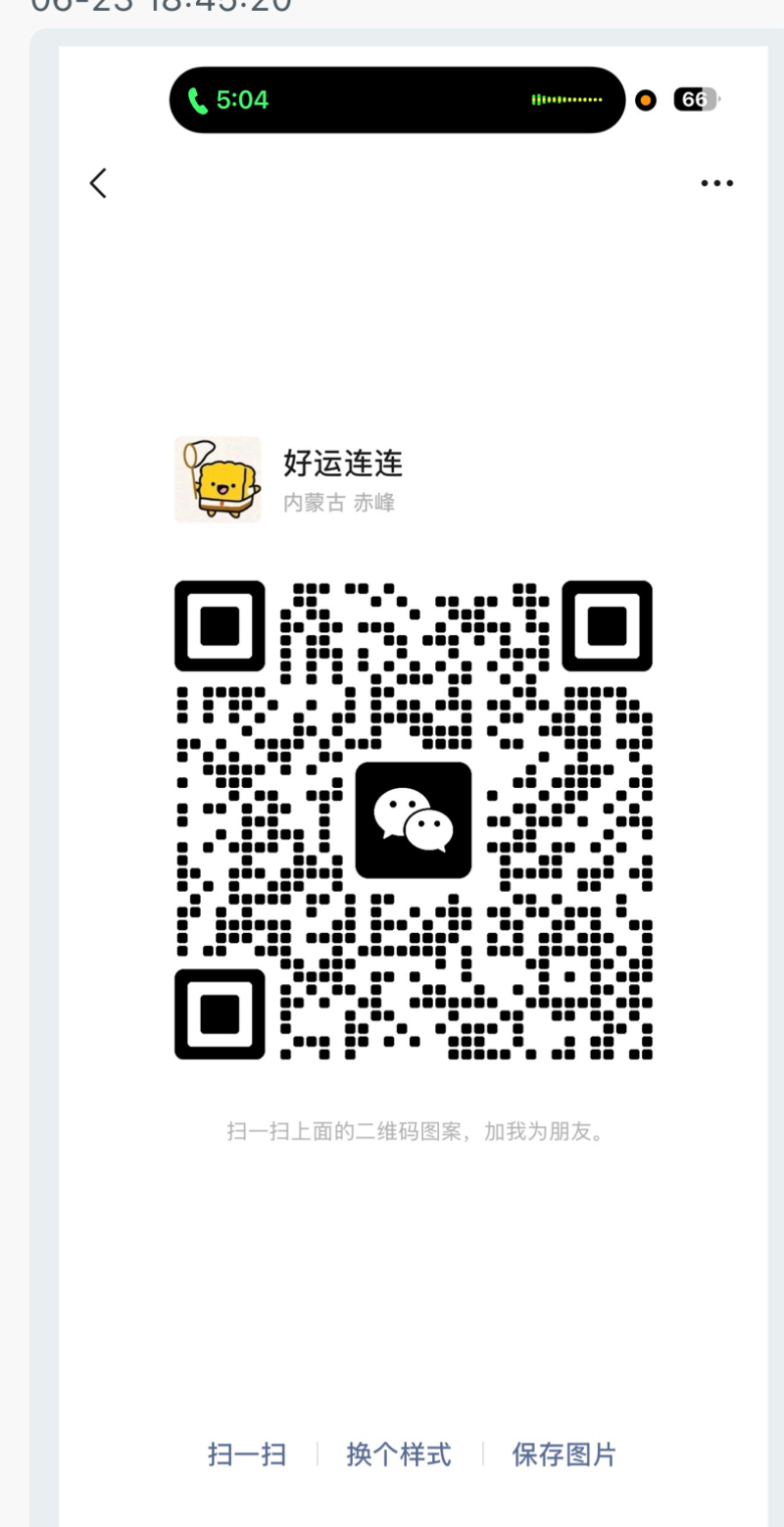Return to the ongoing call via 5:04 pill
Viewport: 784px width, 1527px height.
pos(228,100)
